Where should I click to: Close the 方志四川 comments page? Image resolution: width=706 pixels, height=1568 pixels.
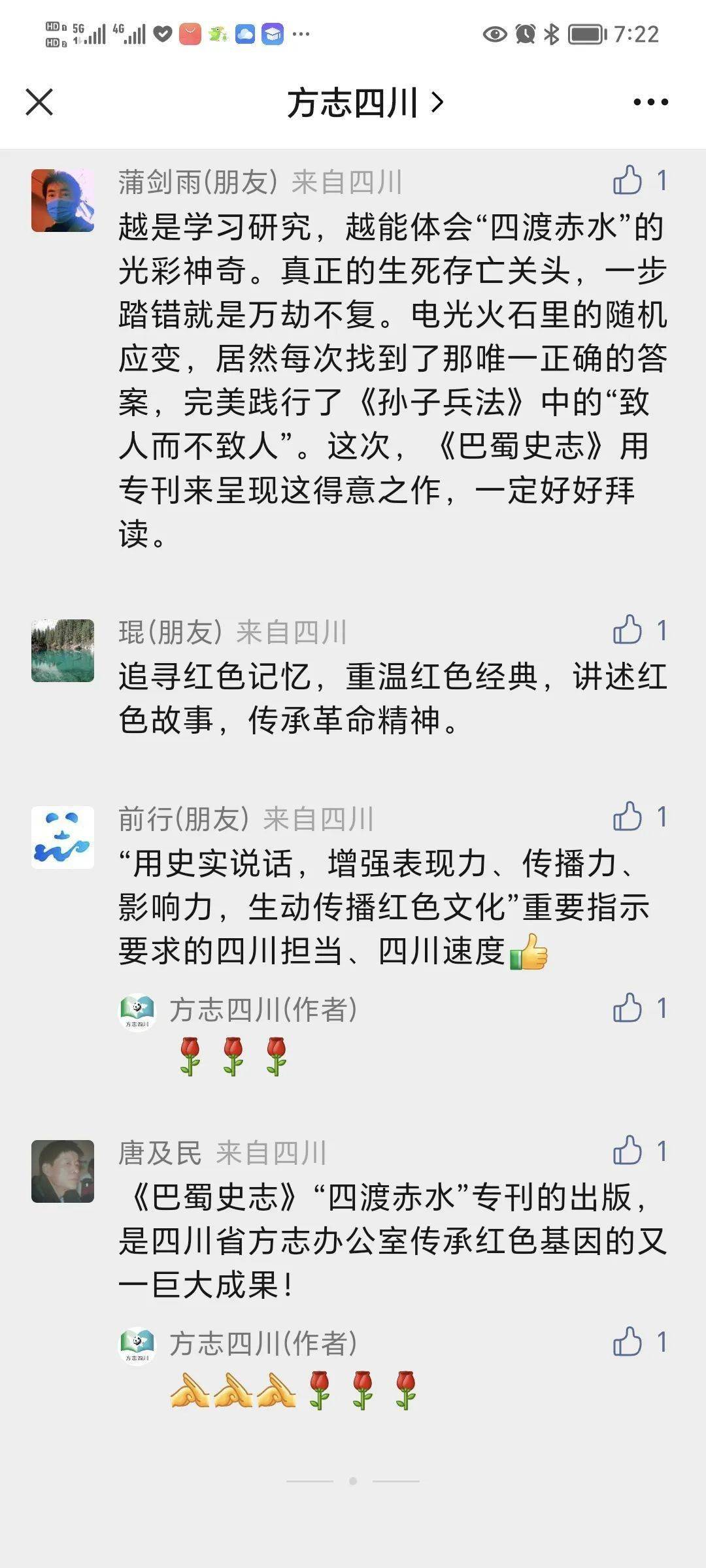click(x=39, y=103)
